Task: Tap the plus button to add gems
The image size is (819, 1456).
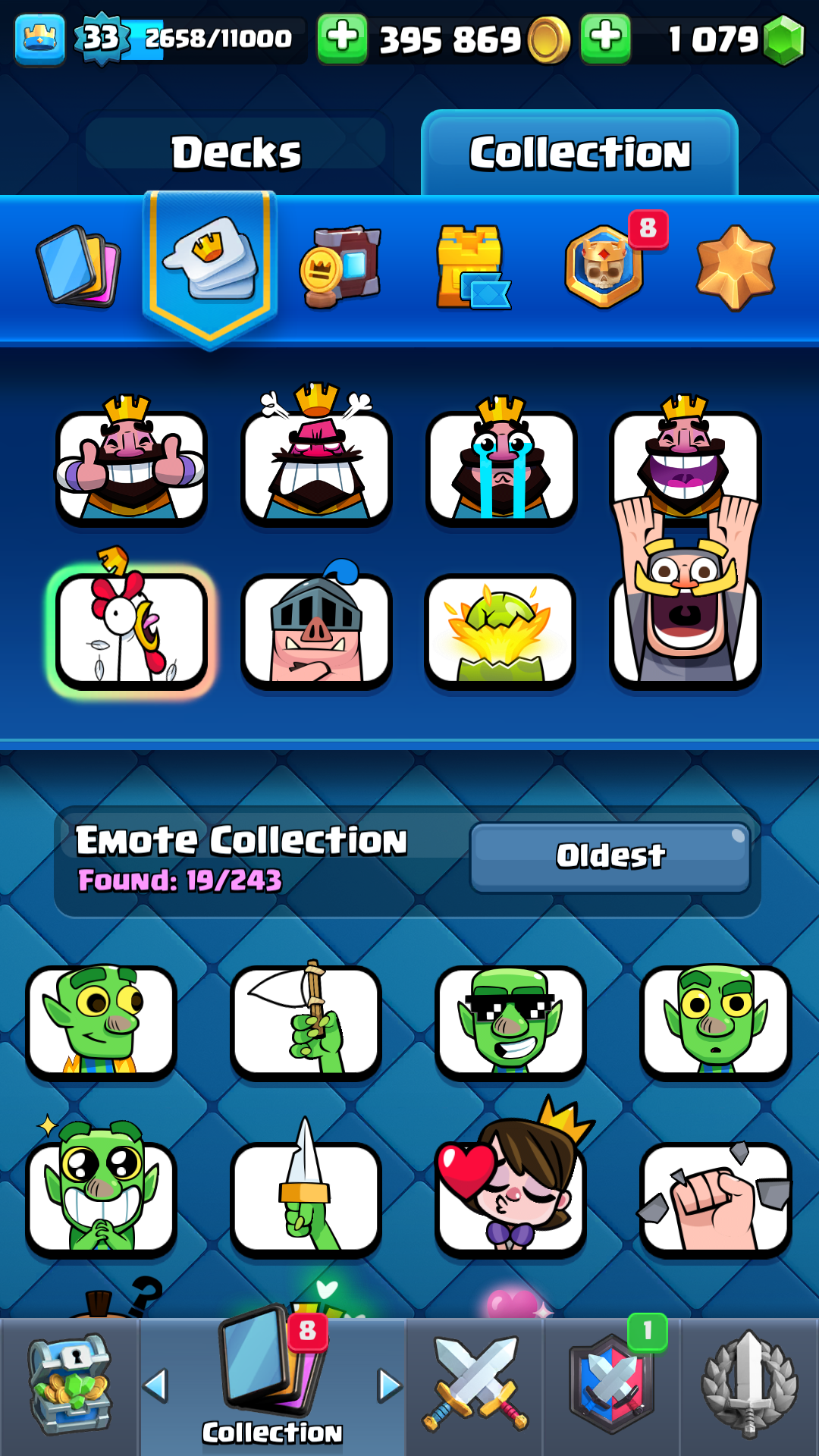Action: (x=605, y=38)
